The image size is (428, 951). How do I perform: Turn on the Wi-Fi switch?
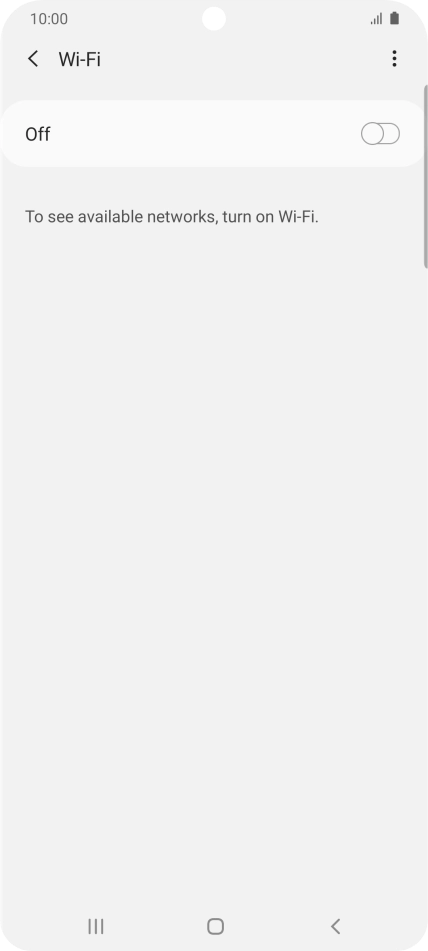(x=380, y=133)
